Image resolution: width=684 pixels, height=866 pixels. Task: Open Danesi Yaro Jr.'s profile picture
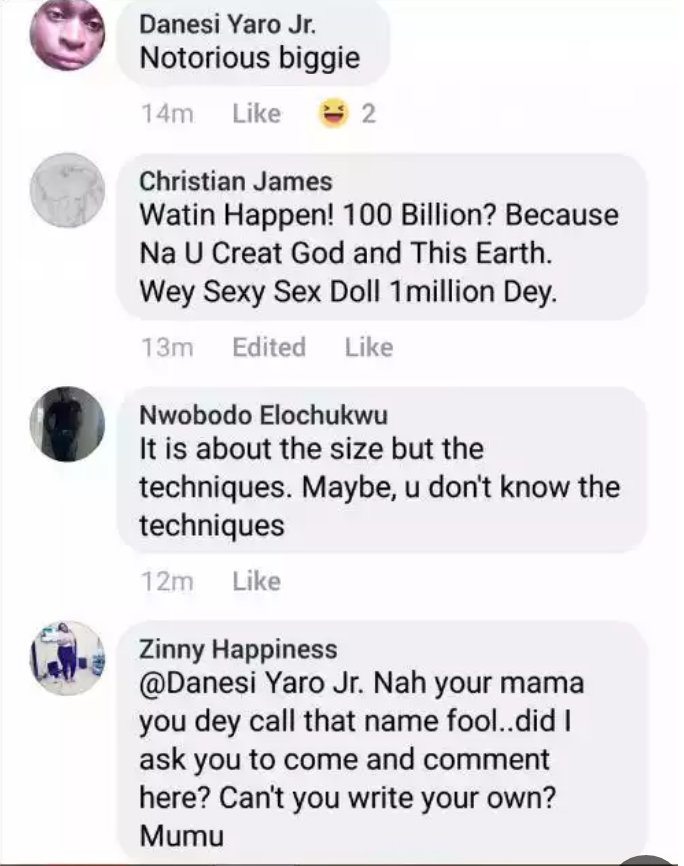pos(67,36)
